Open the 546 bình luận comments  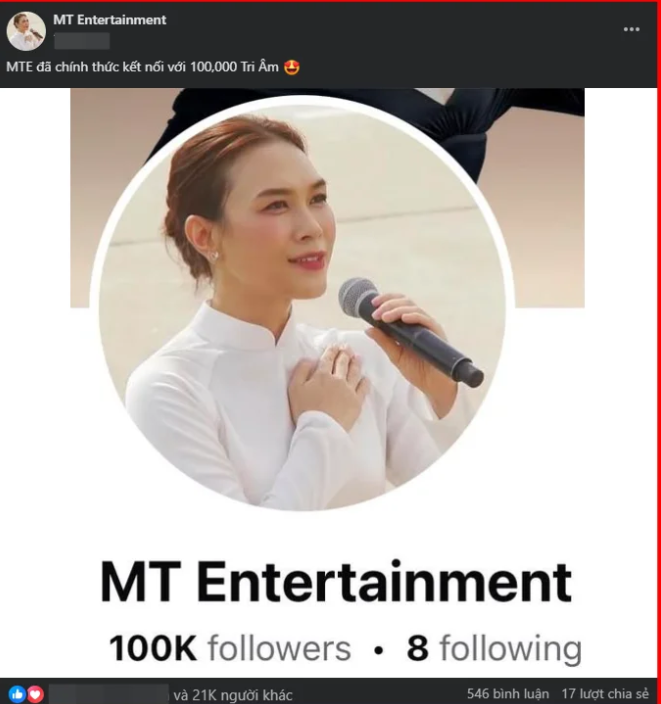tap(507, 694)
